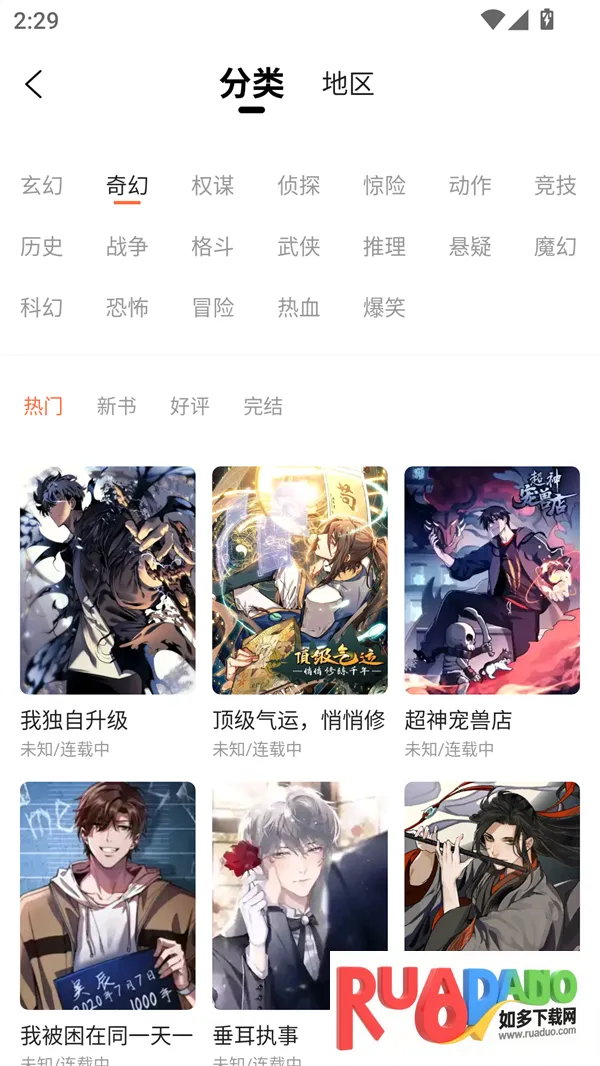Sort the list by 新书
This screenshot has height=1066, width=600.
click(x=116, y=406)
